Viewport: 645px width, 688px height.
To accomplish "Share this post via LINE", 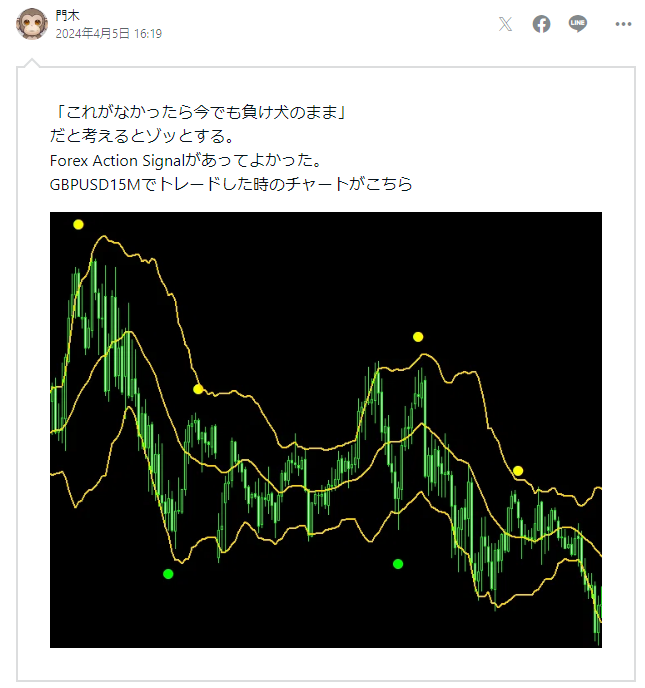I will 577,25.
